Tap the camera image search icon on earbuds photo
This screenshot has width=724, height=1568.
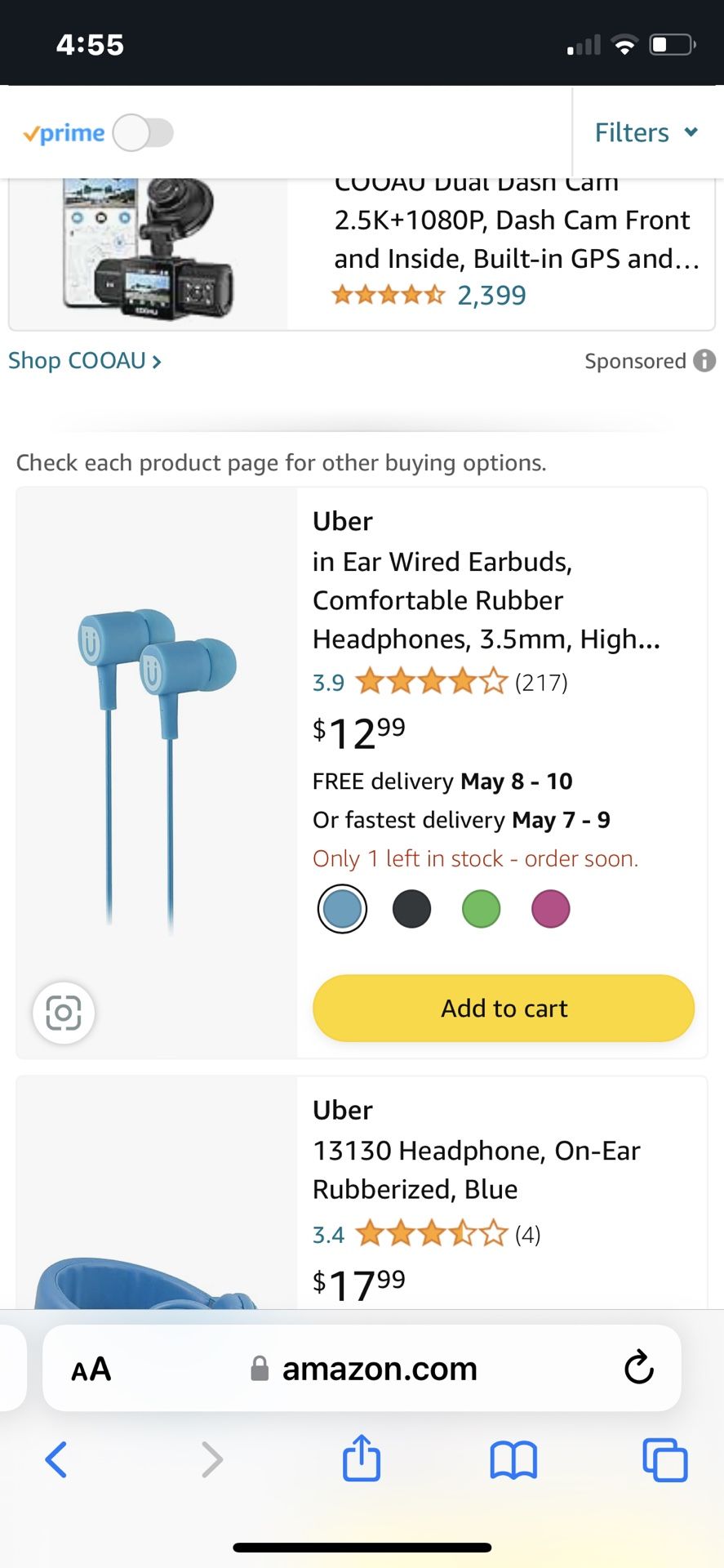(x=64, y=1013)
